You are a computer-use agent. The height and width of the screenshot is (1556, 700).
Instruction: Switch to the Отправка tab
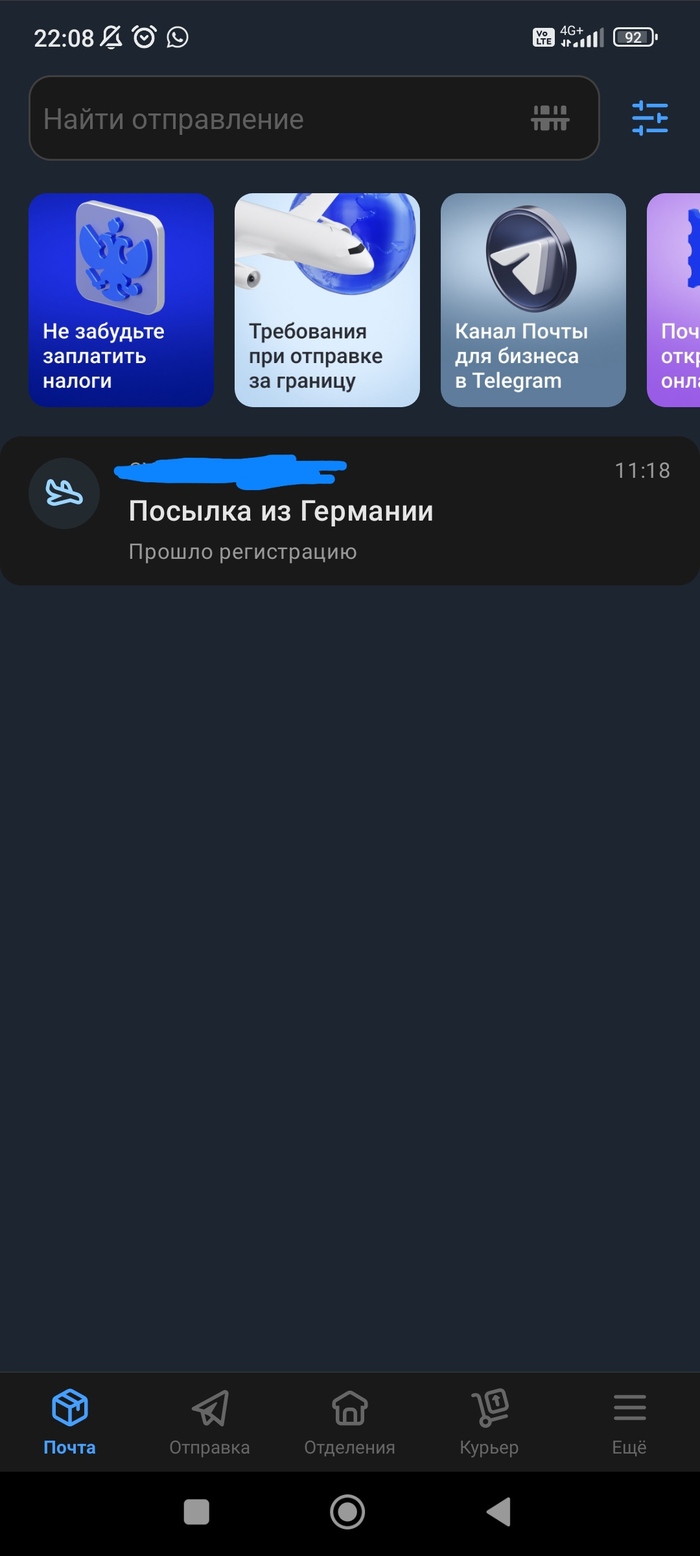click(x=209, y=1421)
